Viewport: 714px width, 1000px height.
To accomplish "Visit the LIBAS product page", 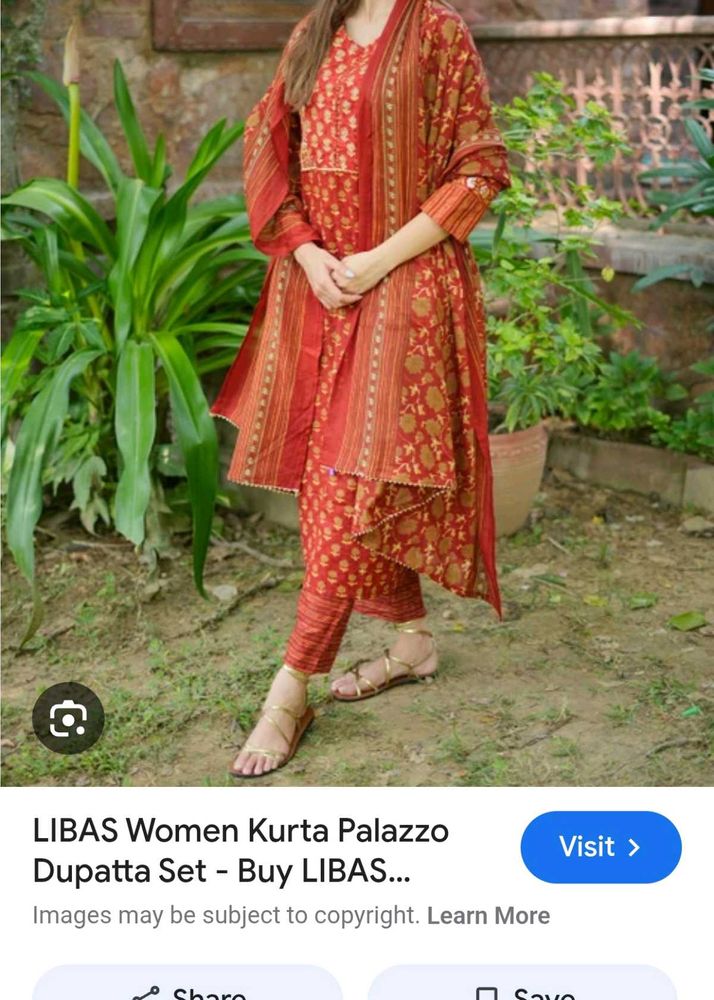I will pos(600,847).
